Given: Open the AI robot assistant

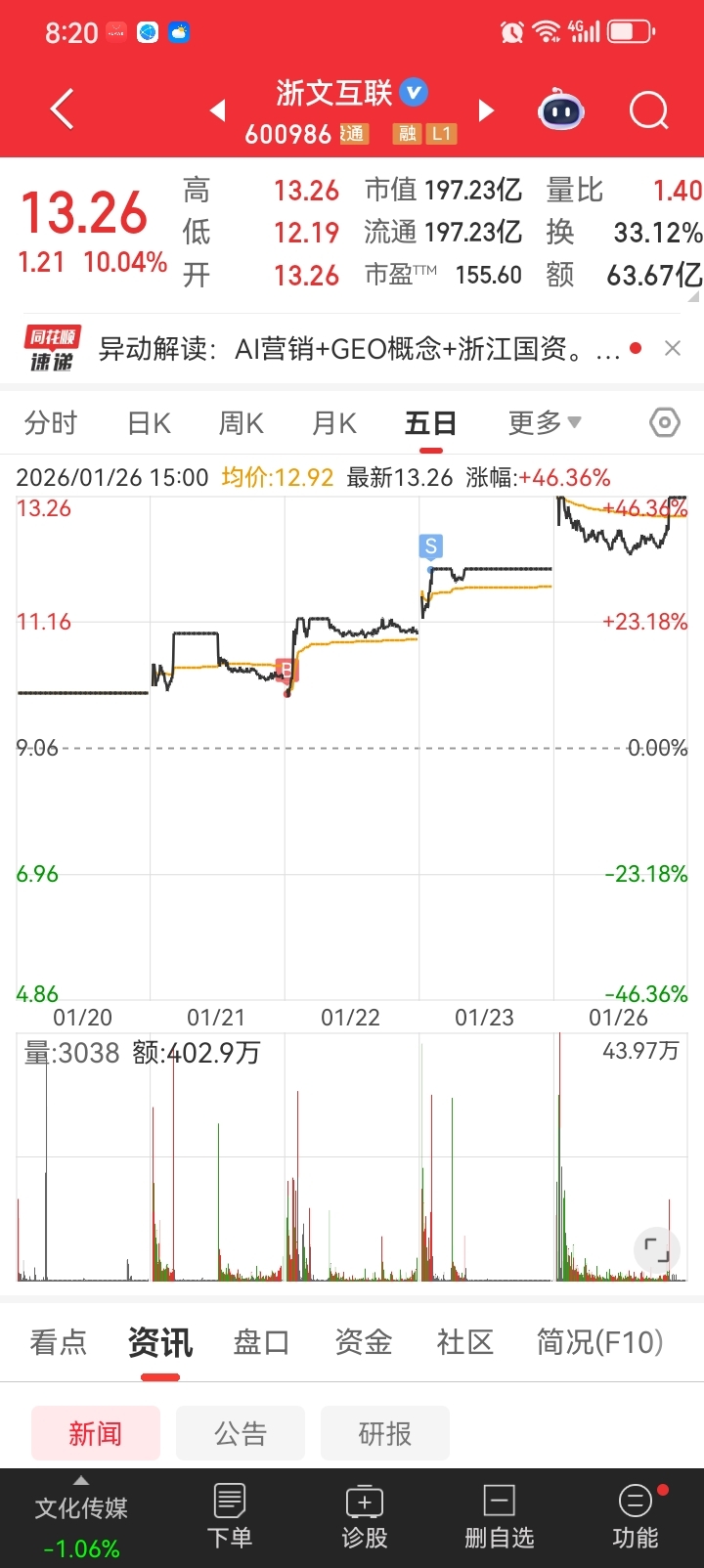Looking at the screenshot, I should (561, 109).
